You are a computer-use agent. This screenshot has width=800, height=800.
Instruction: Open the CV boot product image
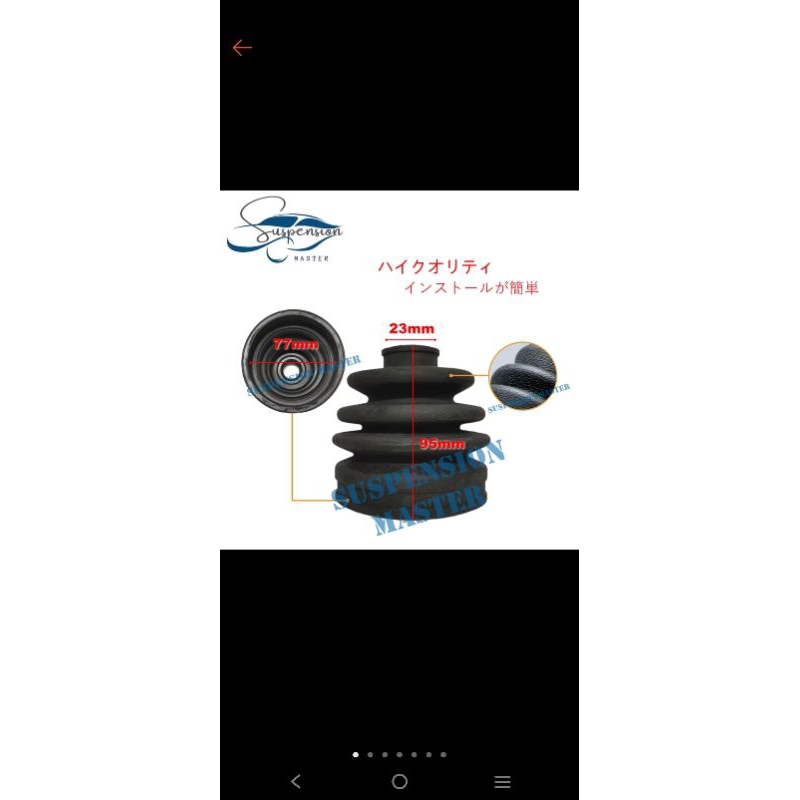coord(399,370)
